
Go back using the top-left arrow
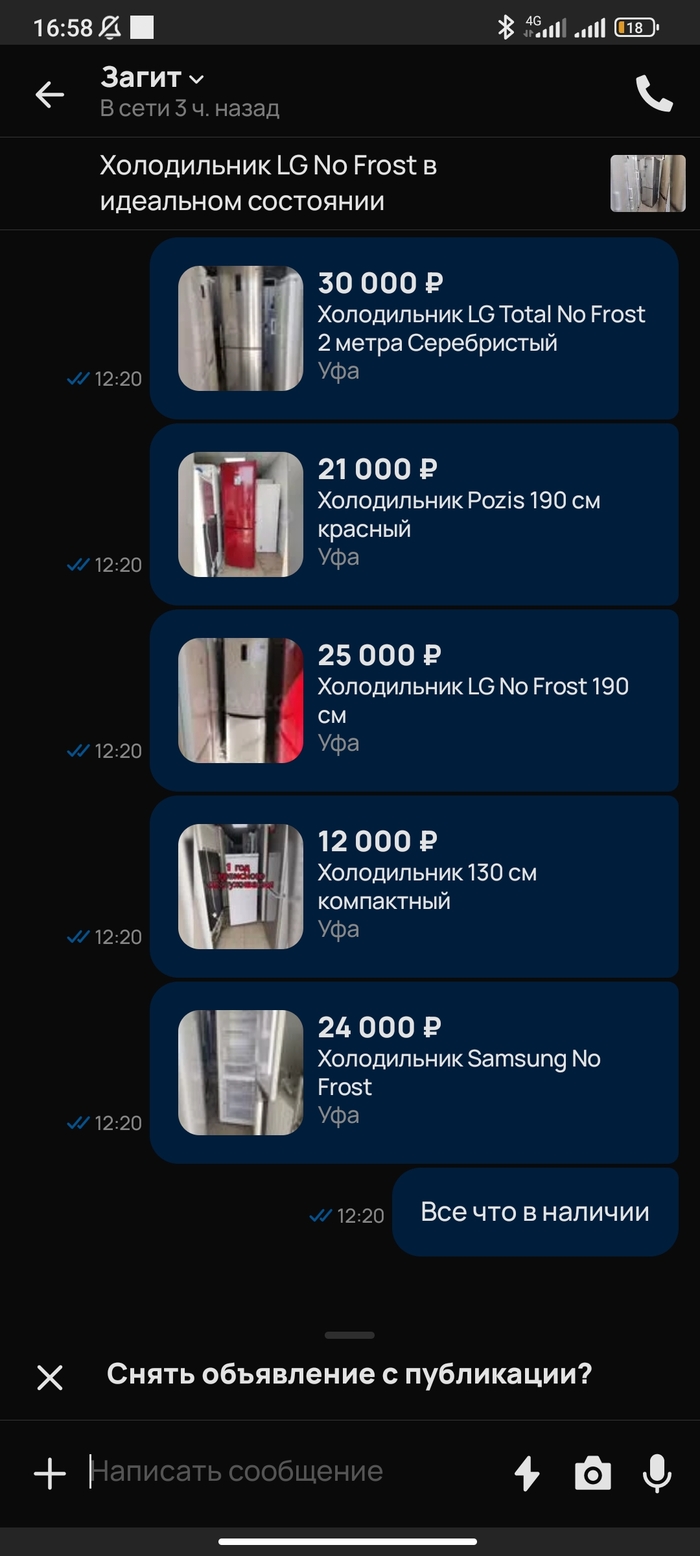click(x=49, y=94)
